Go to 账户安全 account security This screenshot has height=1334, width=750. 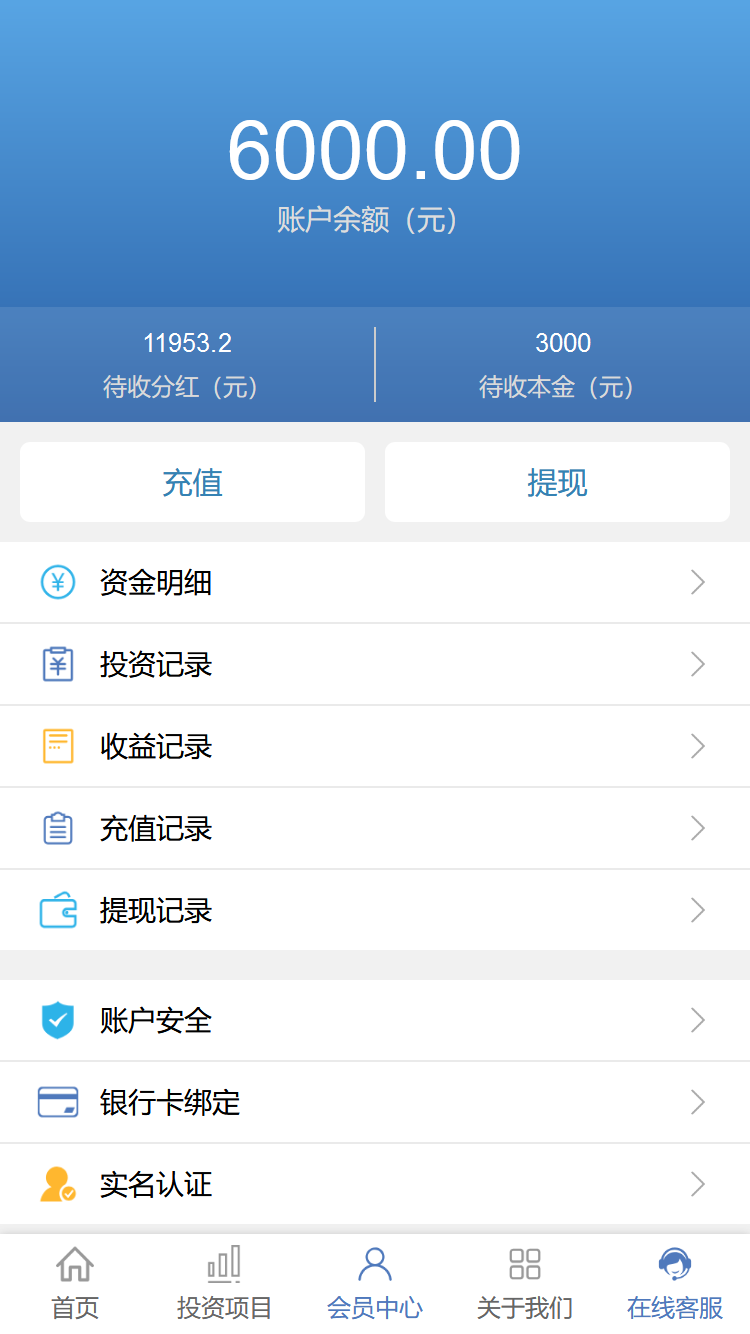(375, 1020)
